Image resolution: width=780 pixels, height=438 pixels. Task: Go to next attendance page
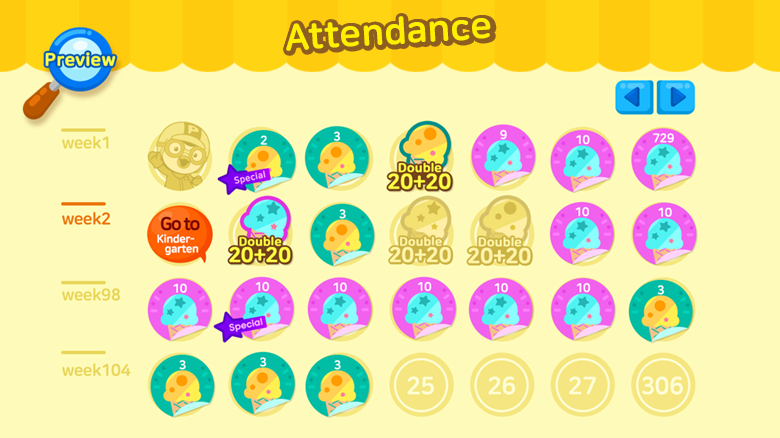(x=676, y=98)
